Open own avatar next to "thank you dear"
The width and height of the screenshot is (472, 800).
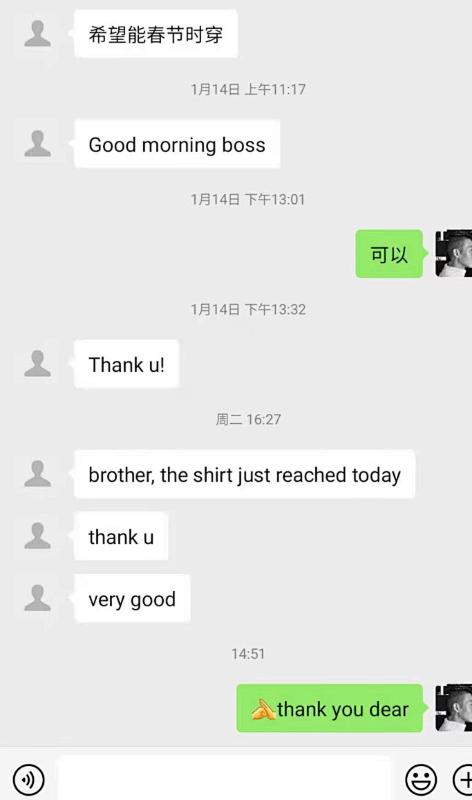(x=453, y=708)
